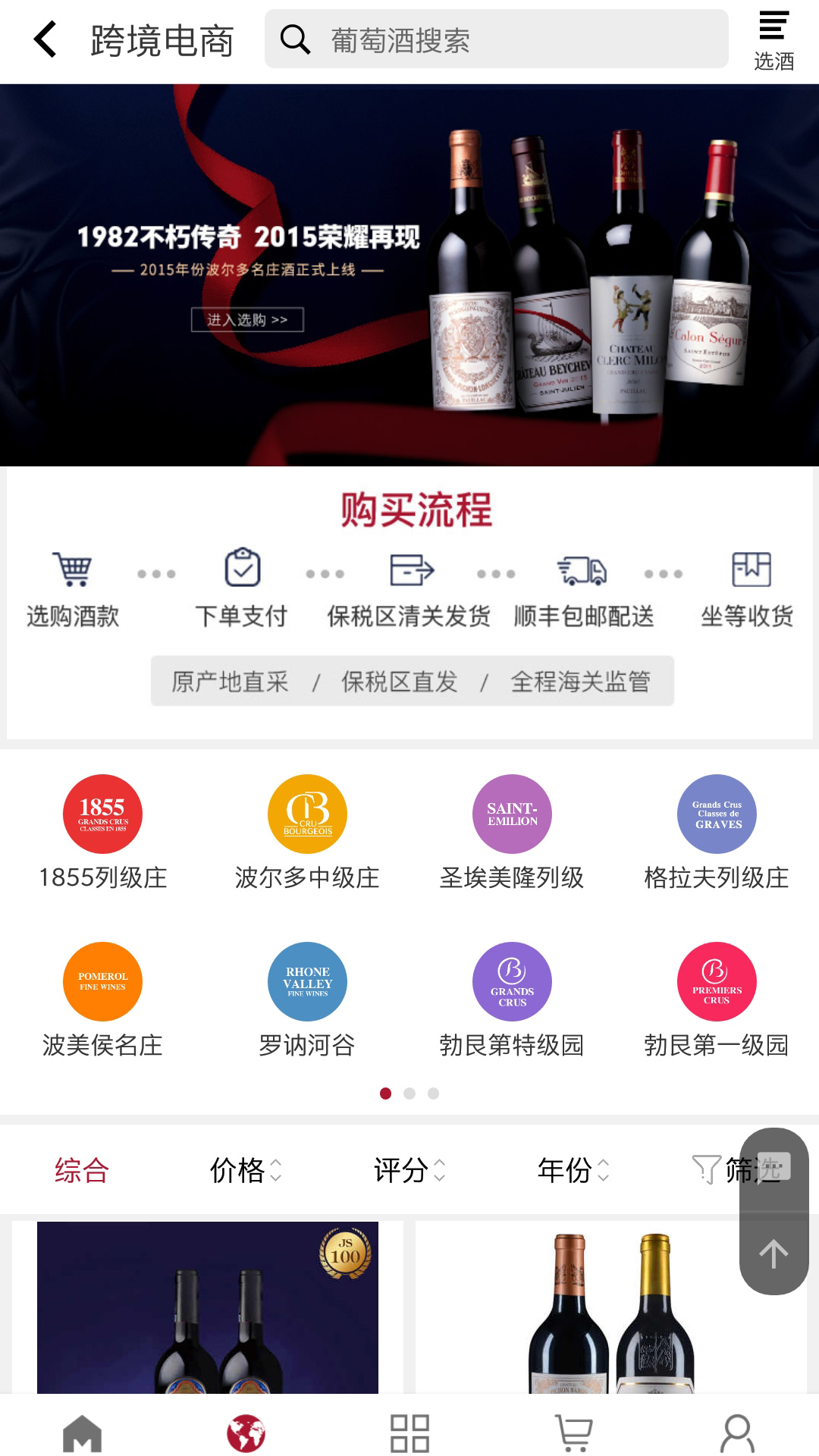Tap the second carousel indicator dot
819x1456 pixels.
[410, 1094]
